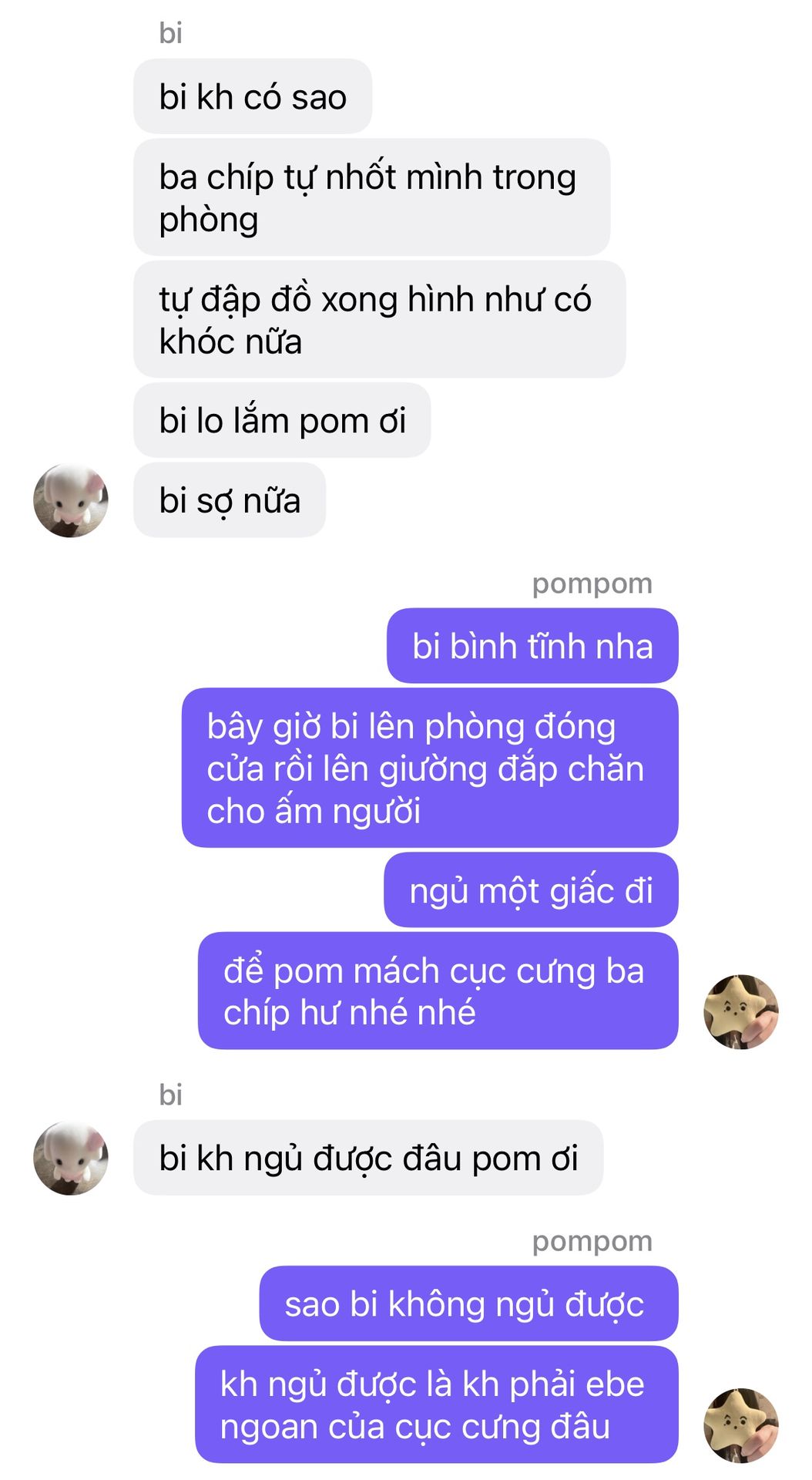Tap bi's avatar beside "bi kh ngủ được đâu"
The image size is (812, 1480).
[x=71, y=1158]
